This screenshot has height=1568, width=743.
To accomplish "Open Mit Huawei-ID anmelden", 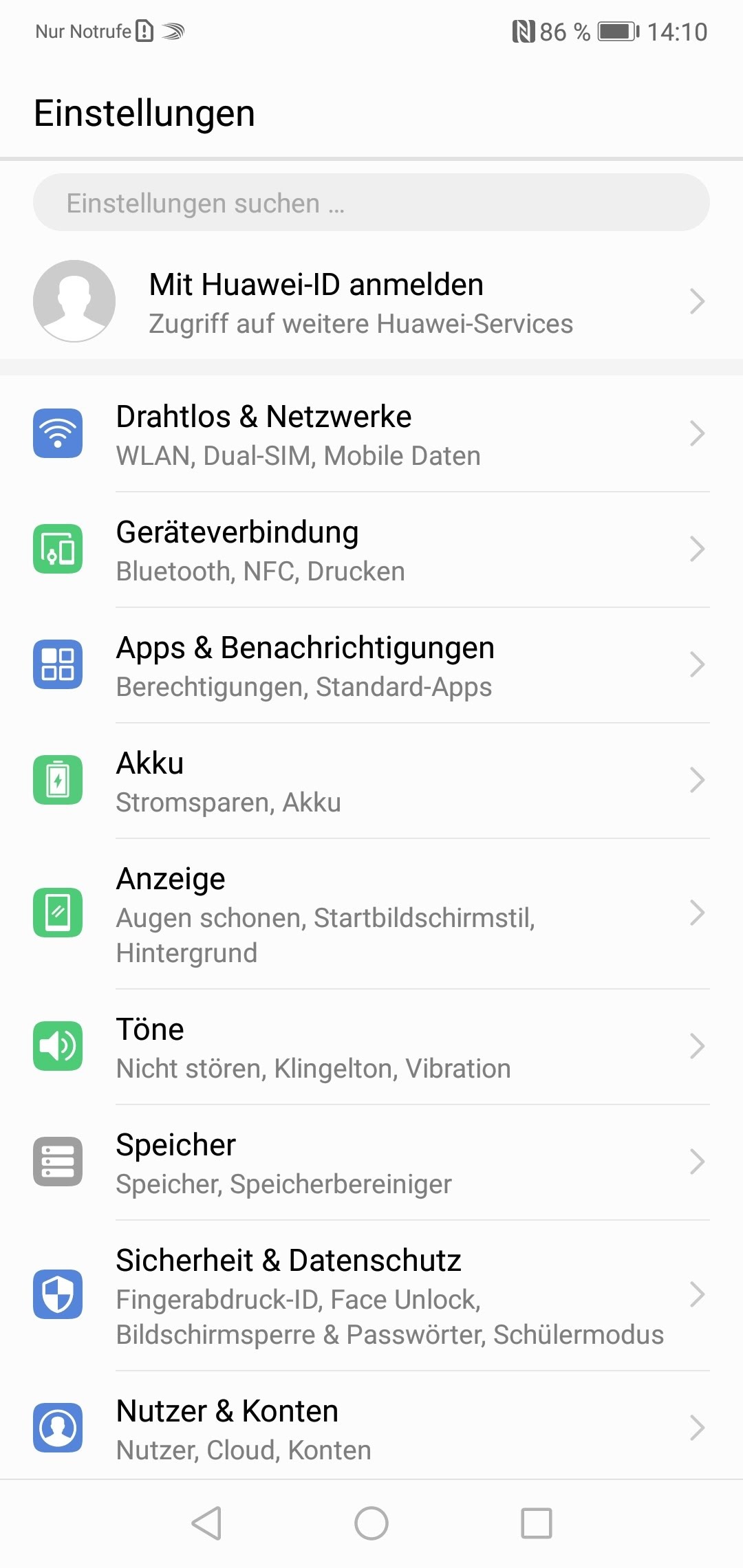I will point(371,302).
